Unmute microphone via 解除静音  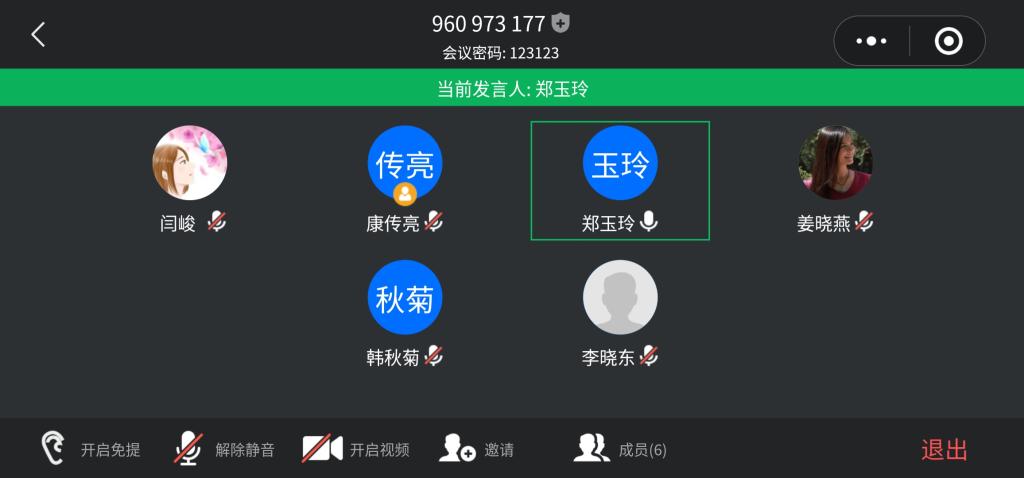coord(224,449)
